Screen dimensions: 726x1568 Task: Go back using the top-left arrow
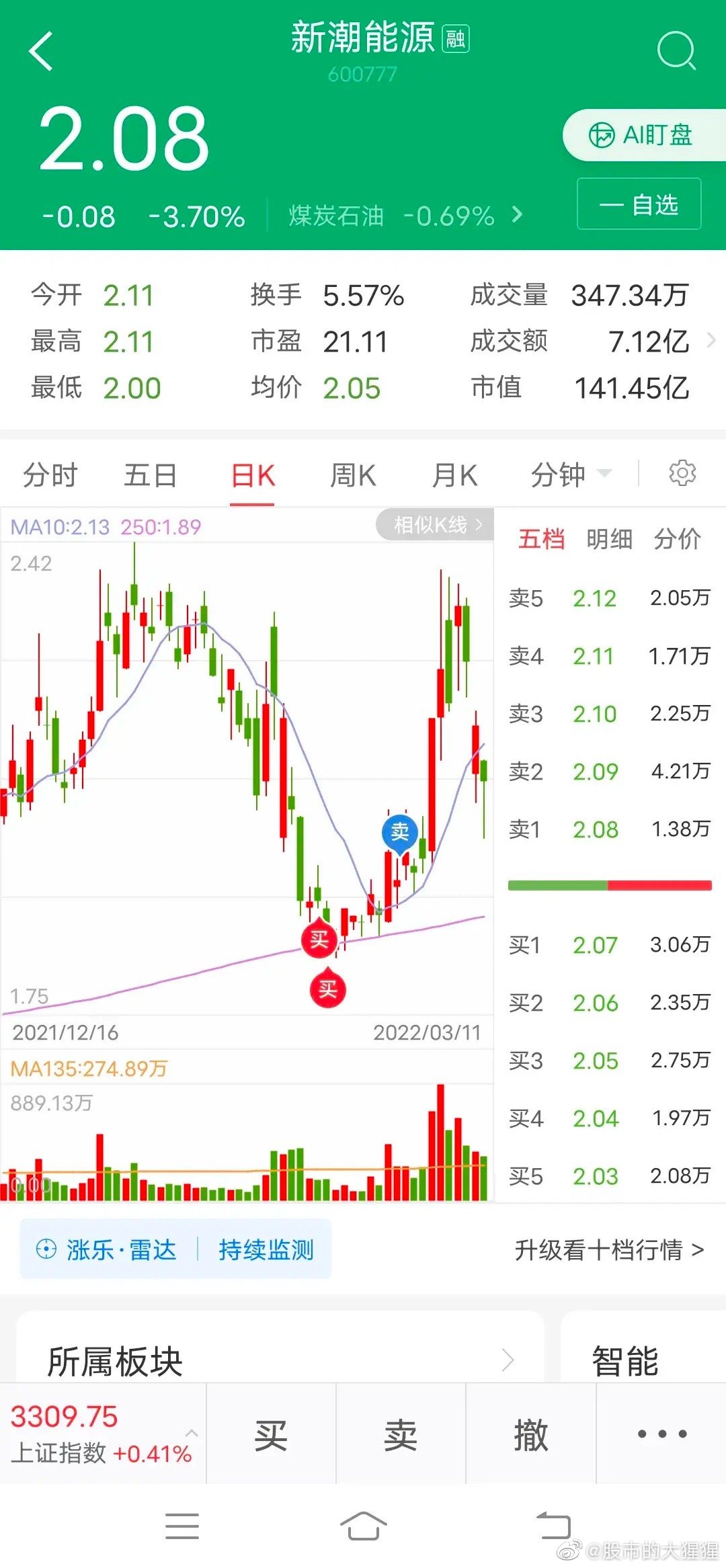click(x=41, y=51)
